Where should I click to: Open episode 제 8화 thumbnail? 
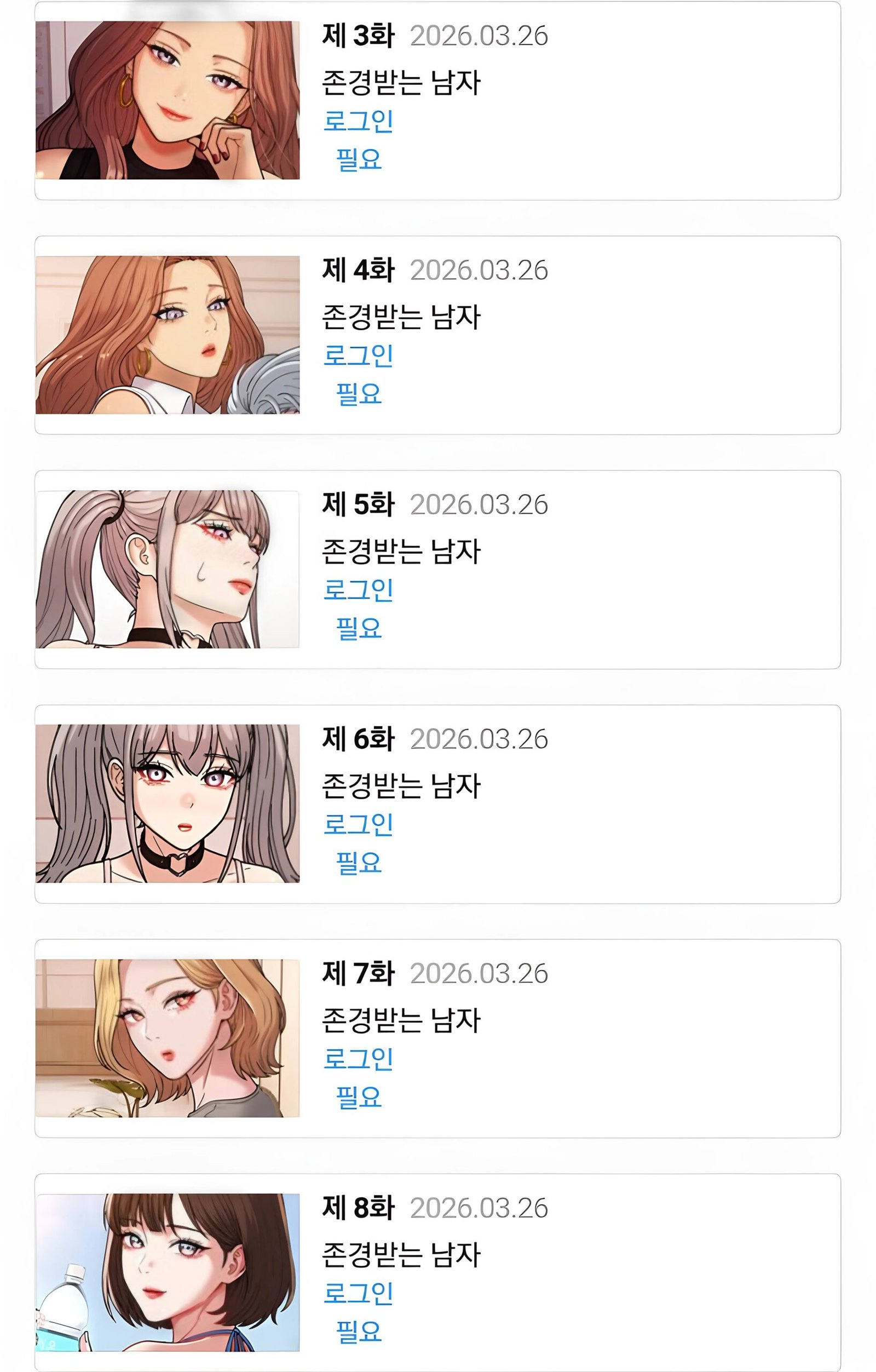point(168,1272)
